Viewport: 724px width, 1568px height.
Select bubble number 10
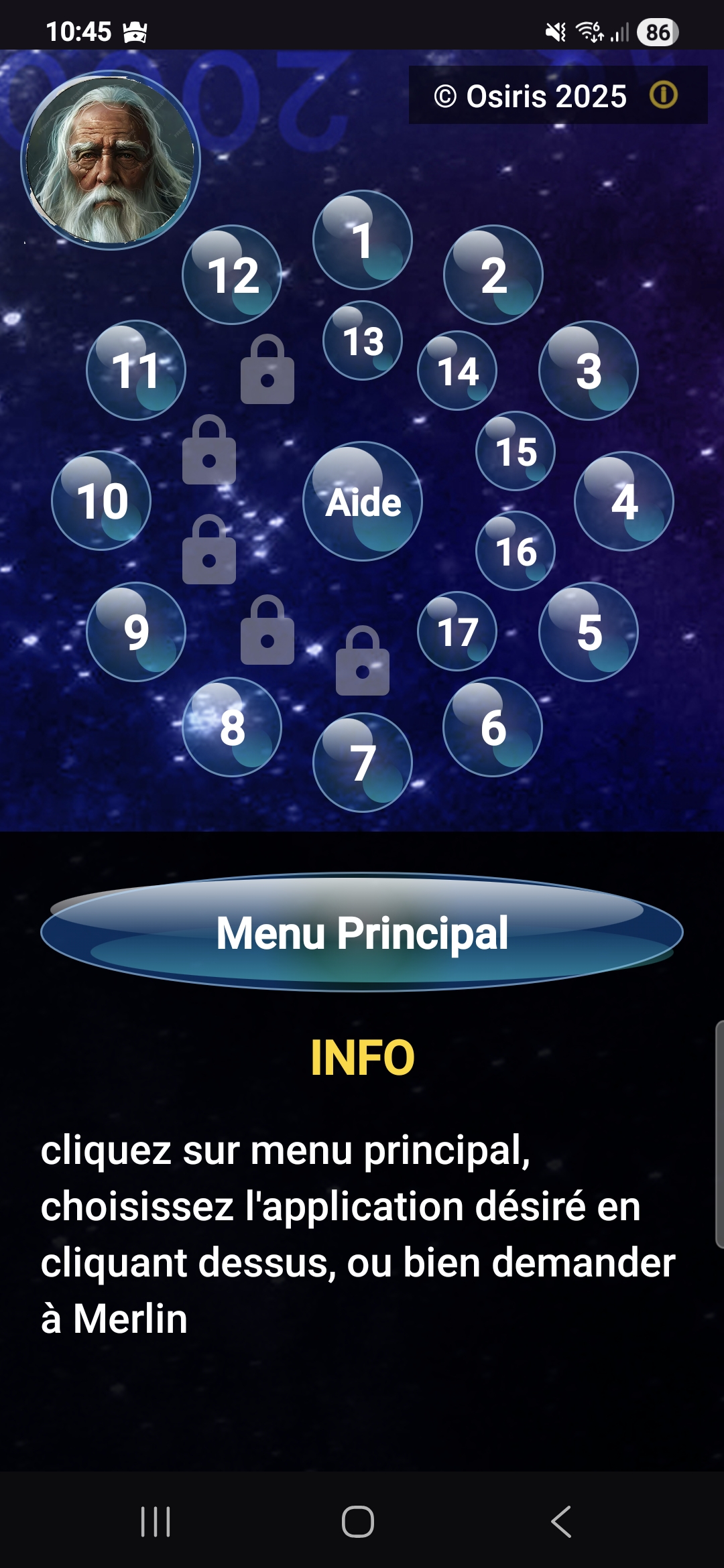pyautogui.click(x=101, y=501)
